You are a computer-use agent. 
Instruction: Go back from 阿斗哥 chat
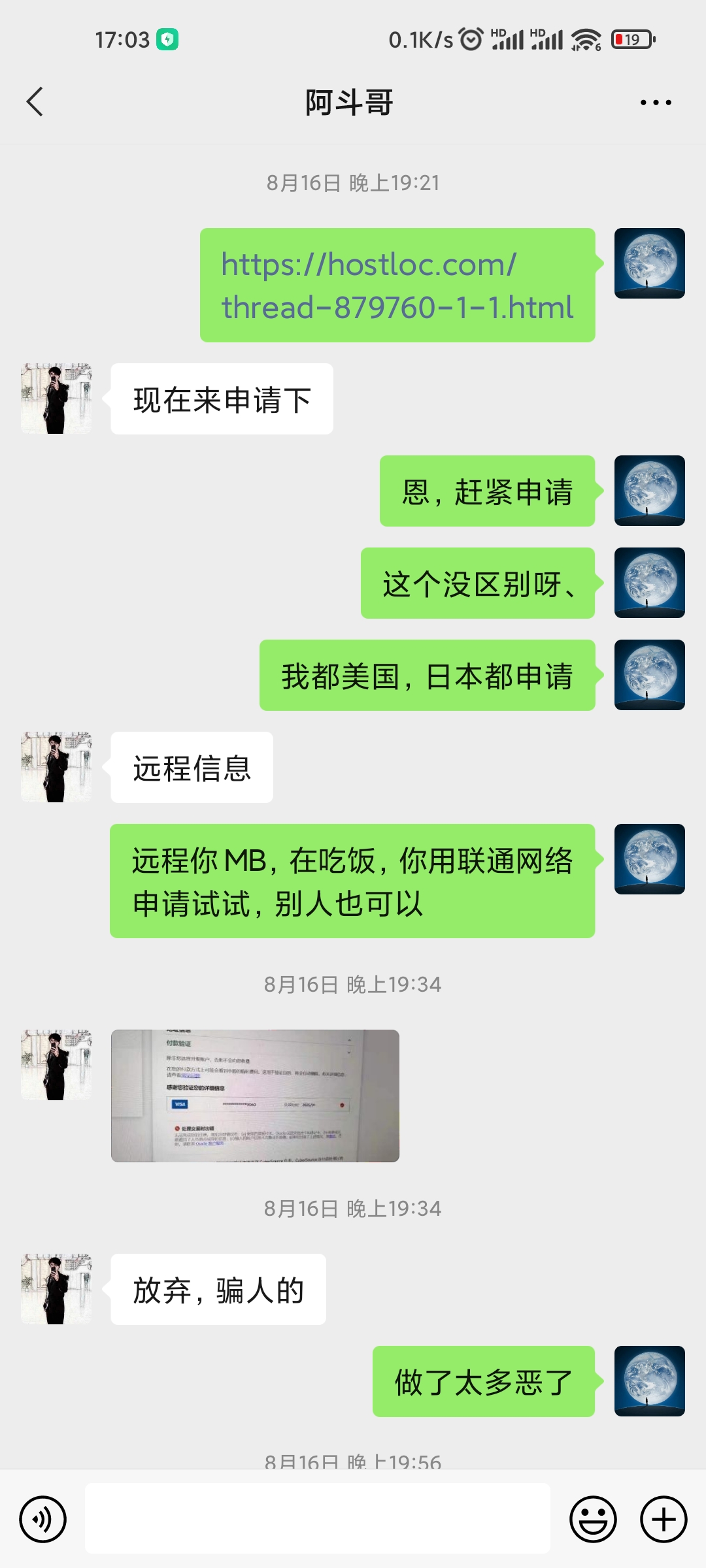35,102
